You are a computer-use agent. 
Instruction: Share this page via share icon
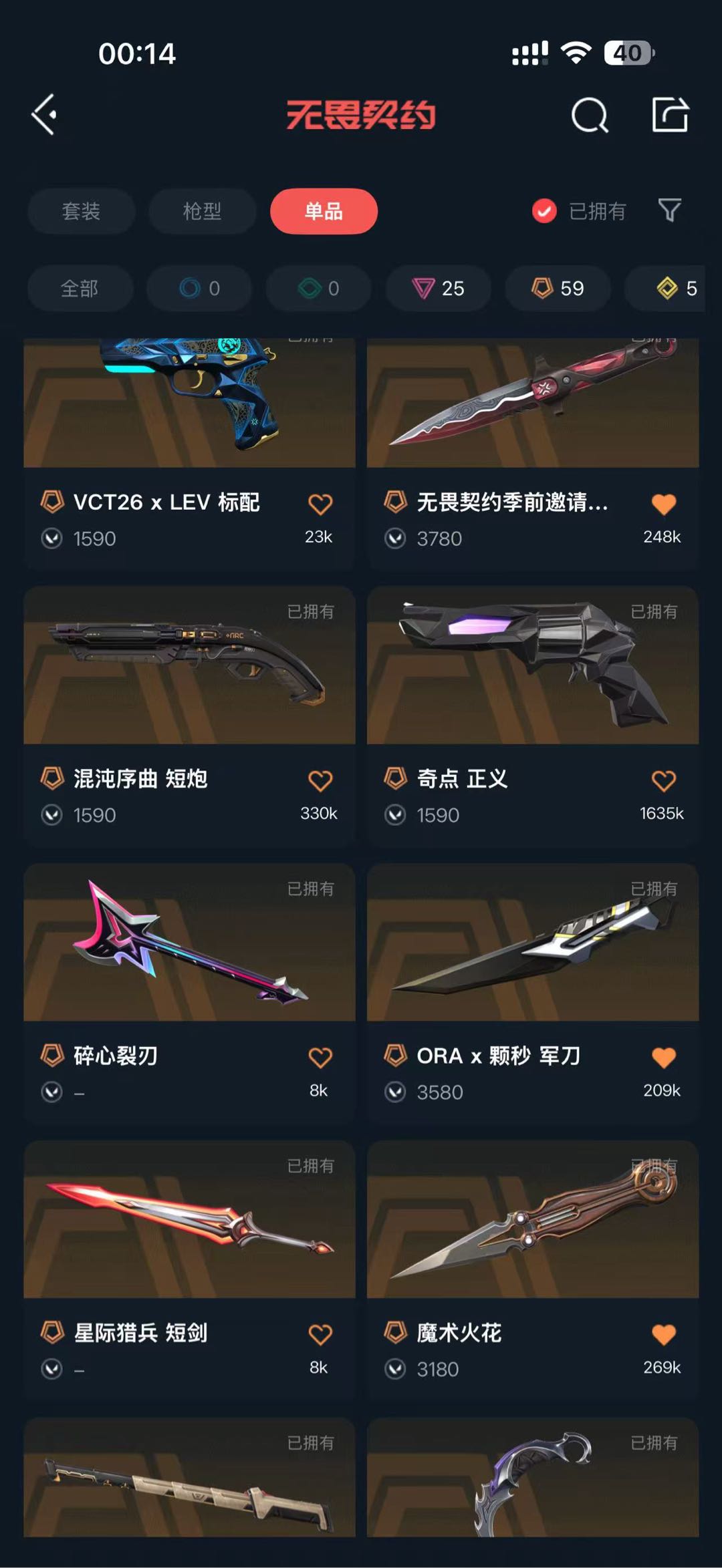(x=670, y=115)
